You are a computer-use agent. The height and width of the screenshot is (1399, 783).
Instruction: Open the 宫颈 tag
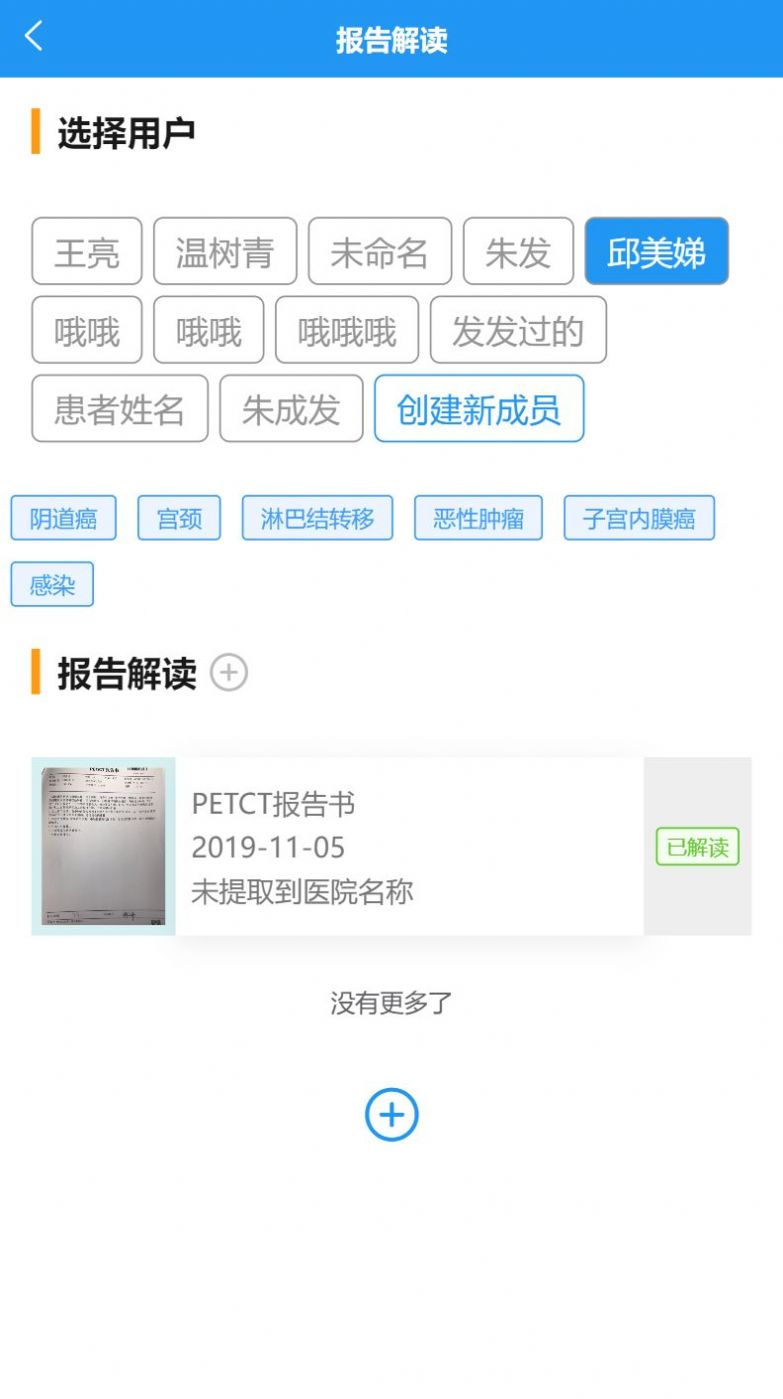pyautogui.click(x=179, y=518)
